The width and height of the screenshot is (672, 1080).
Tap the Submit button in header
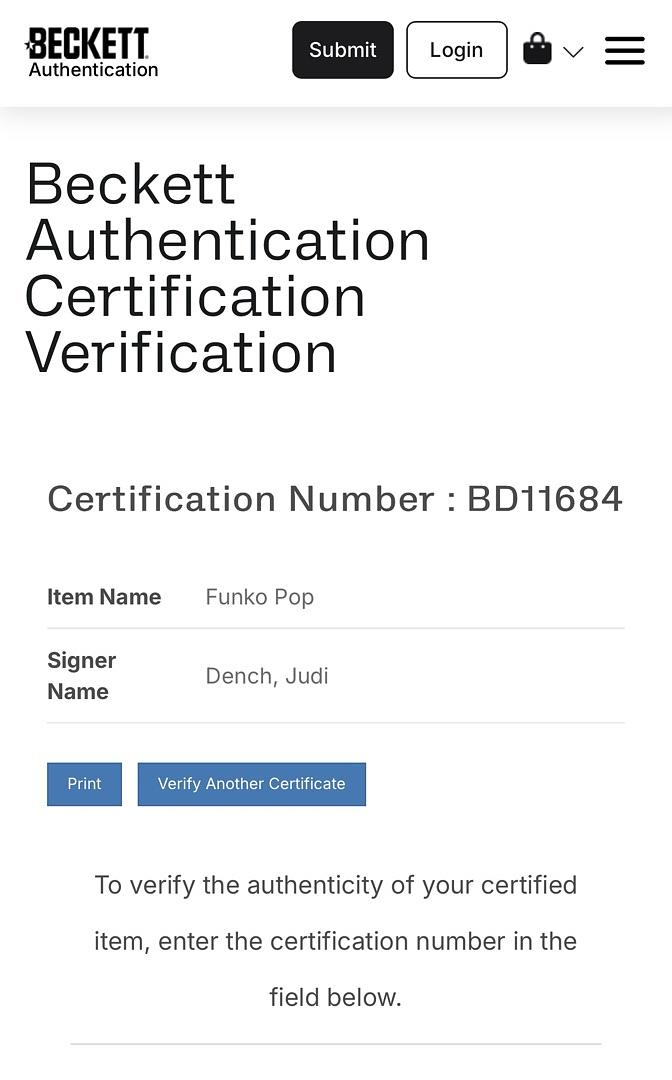click(342, 50)
